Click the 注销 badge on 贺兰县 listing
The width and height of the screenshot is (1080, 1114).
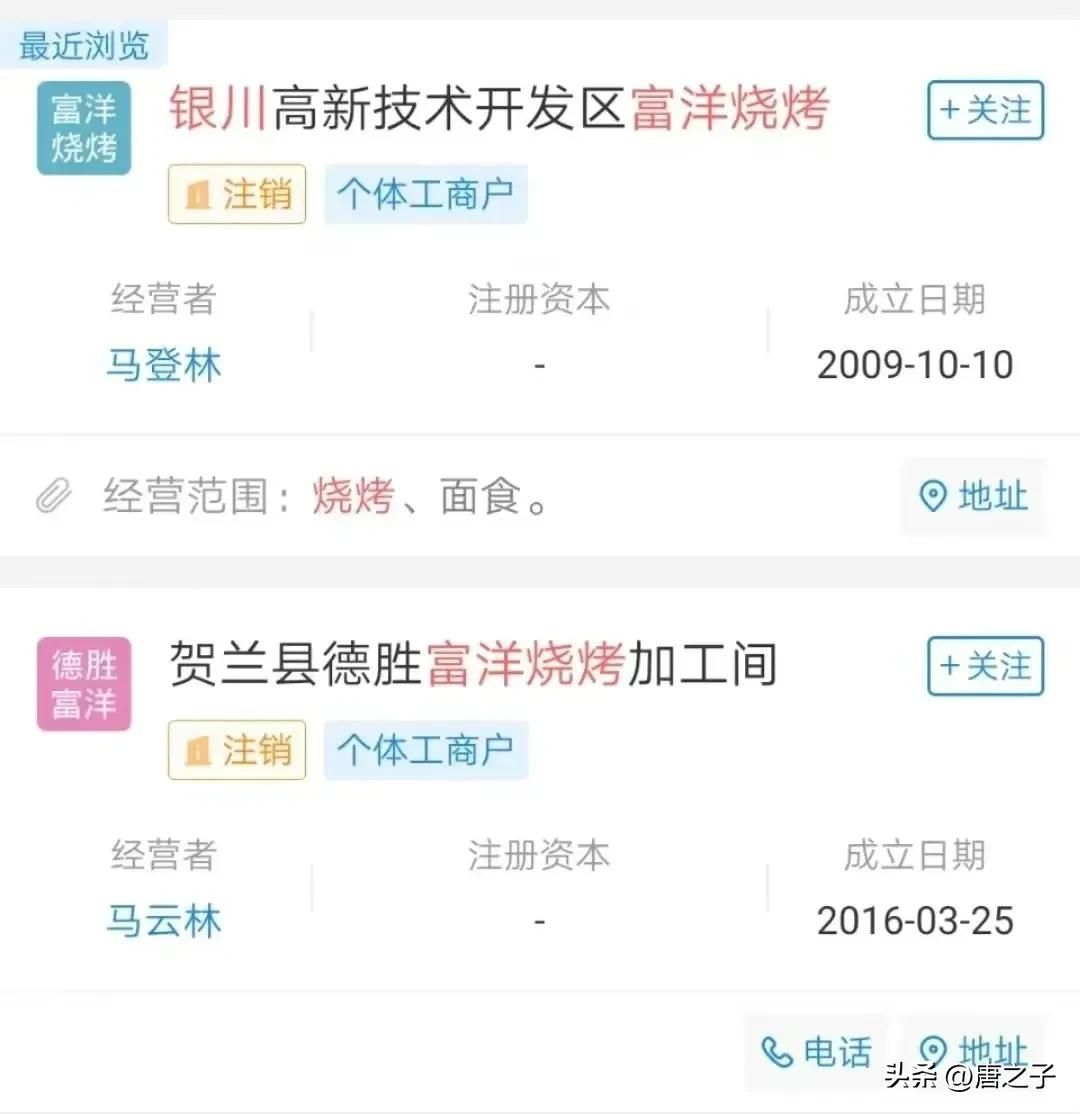(x=236, y=750)
